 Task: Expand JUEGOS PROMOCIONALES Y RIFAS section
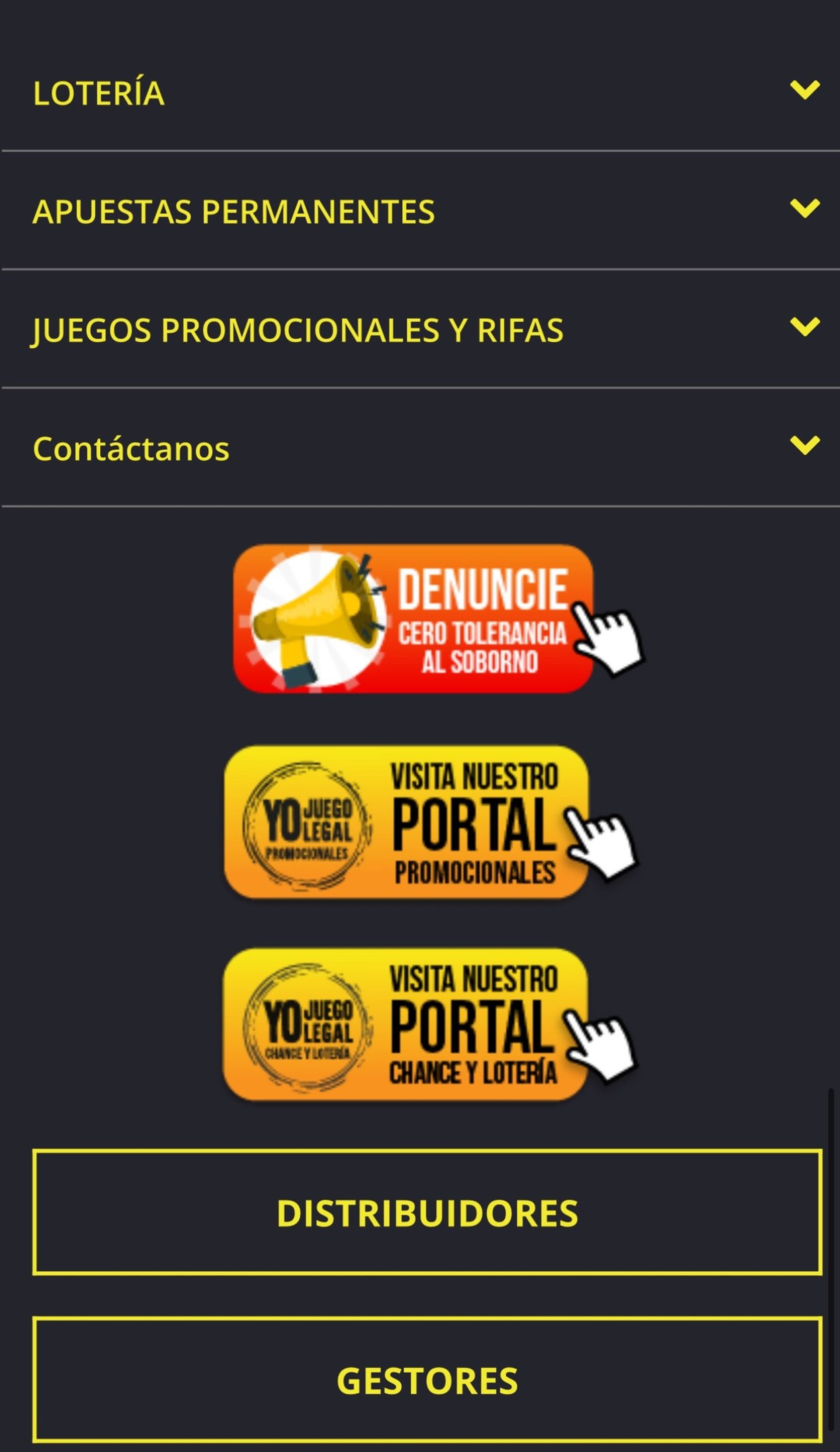click(804, 327)
